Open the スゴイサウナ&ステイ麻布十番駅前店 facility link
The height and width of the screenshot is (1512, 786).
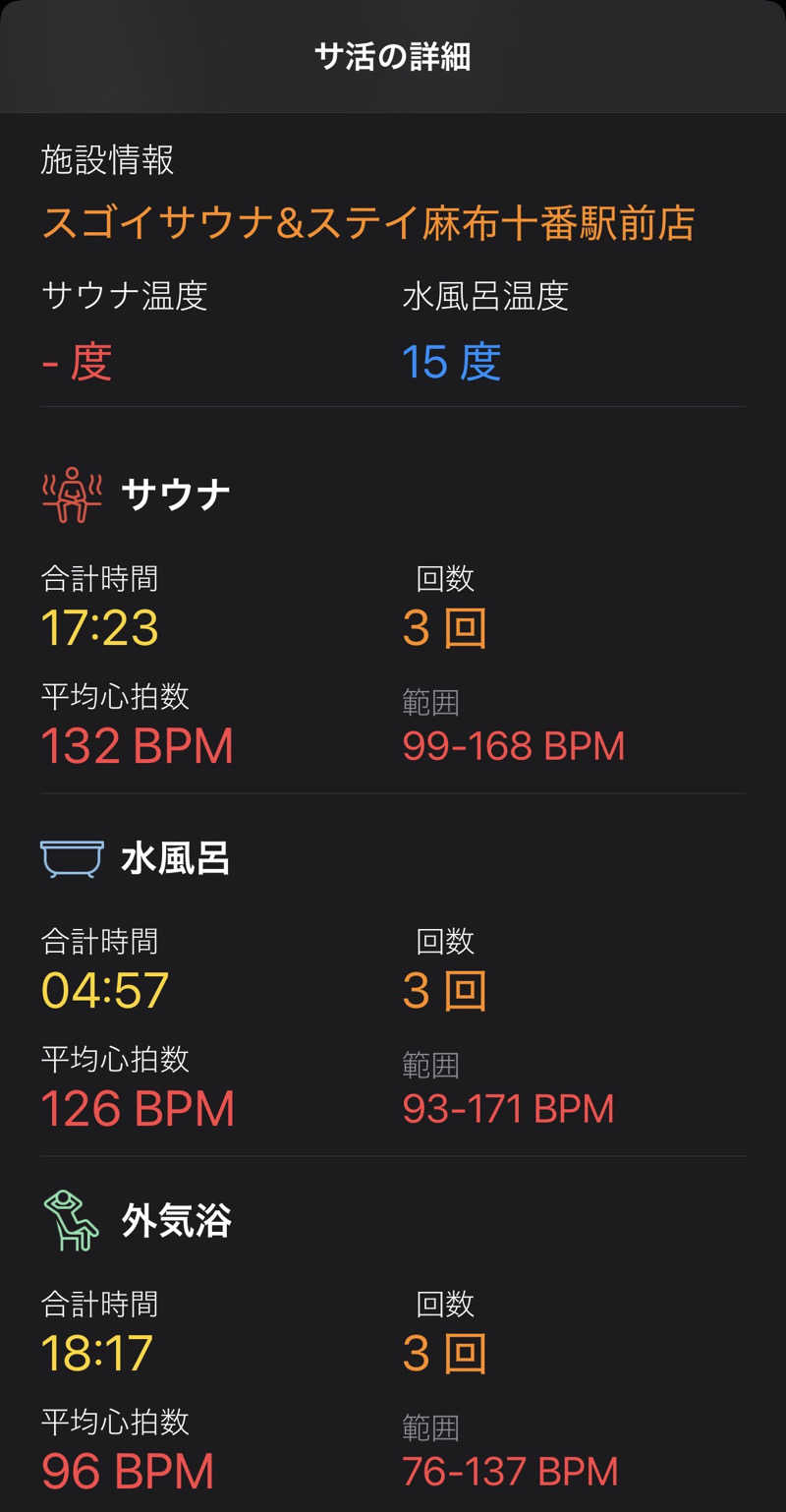(367, 224)
